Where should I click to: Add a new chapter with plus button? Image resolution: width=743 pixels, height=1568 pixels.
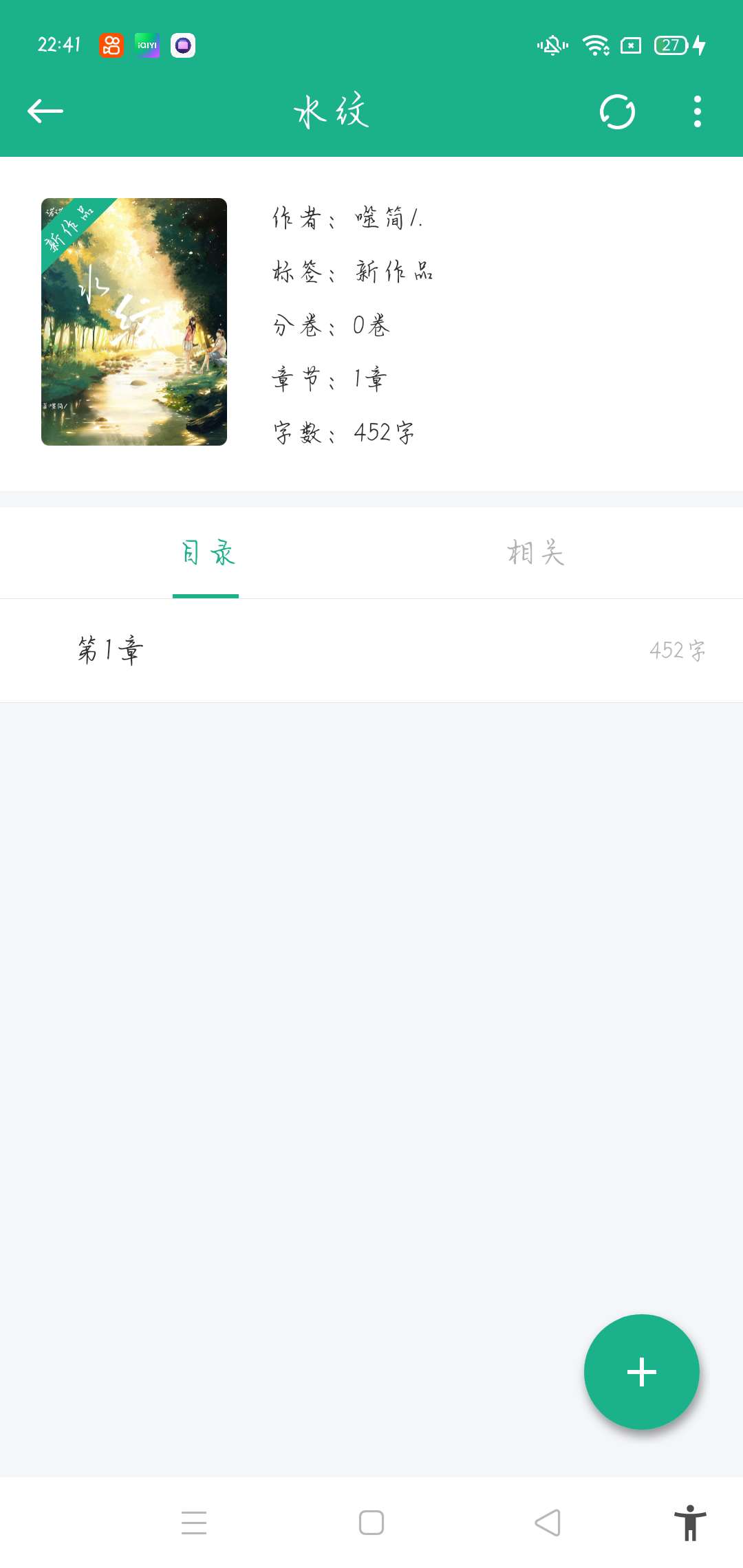(x=641, y=1372)
